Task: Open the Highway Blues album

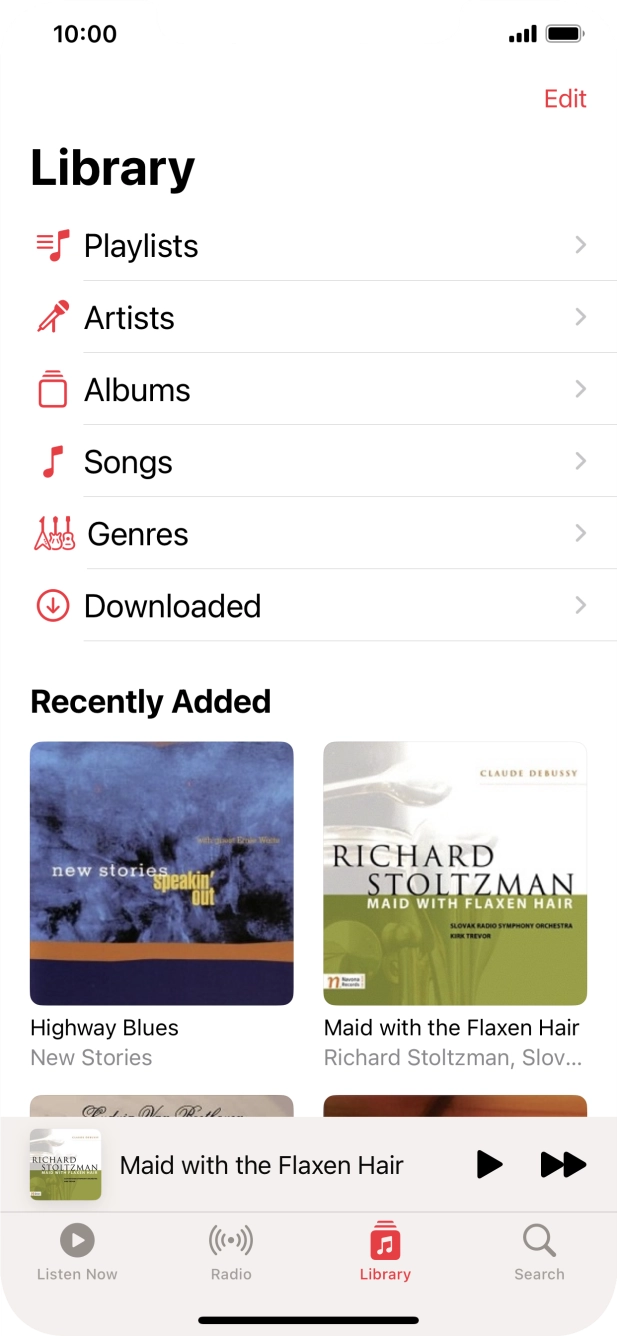Action: pyautogui.click(x=162, y=873)
